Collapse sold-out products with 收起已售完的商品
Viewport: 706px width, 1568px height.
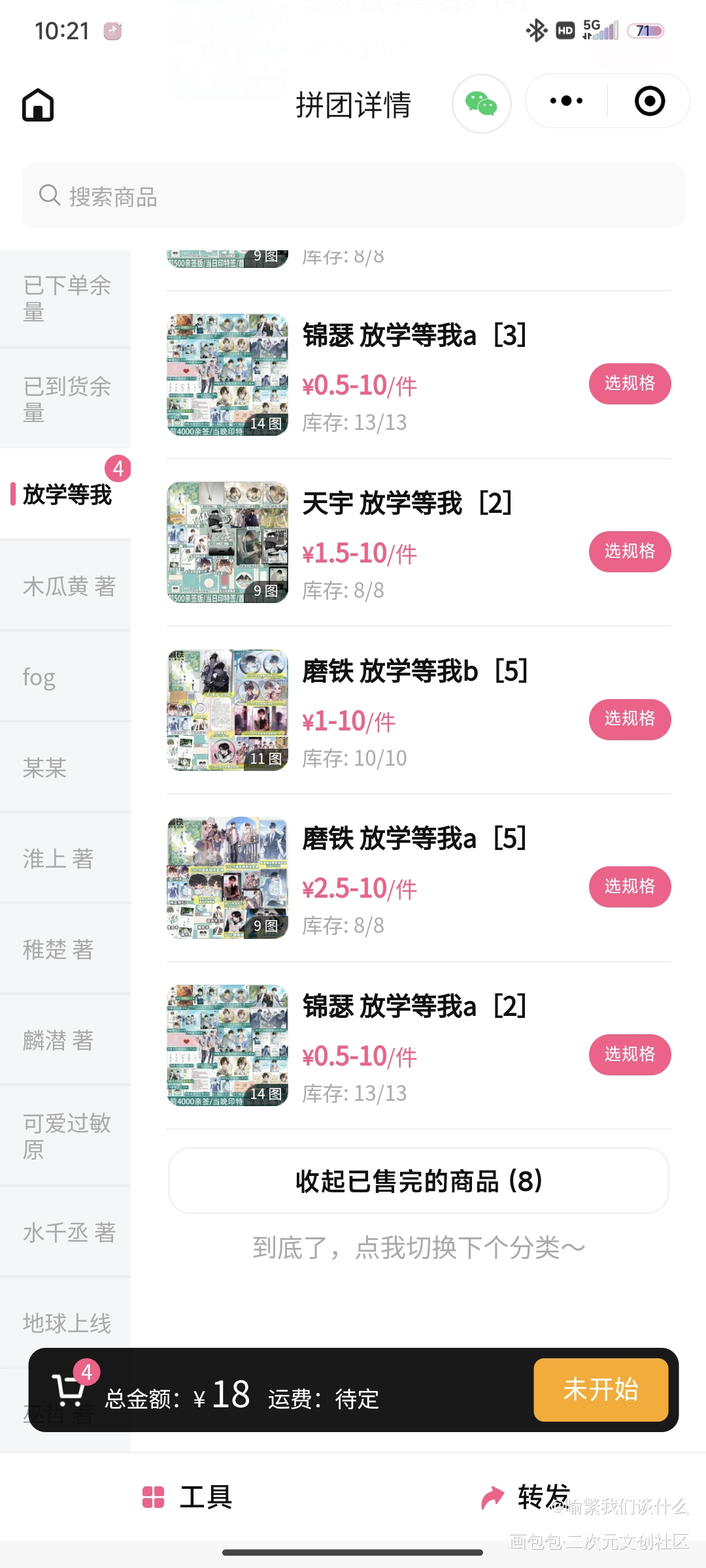click(x=418, y=1181)
